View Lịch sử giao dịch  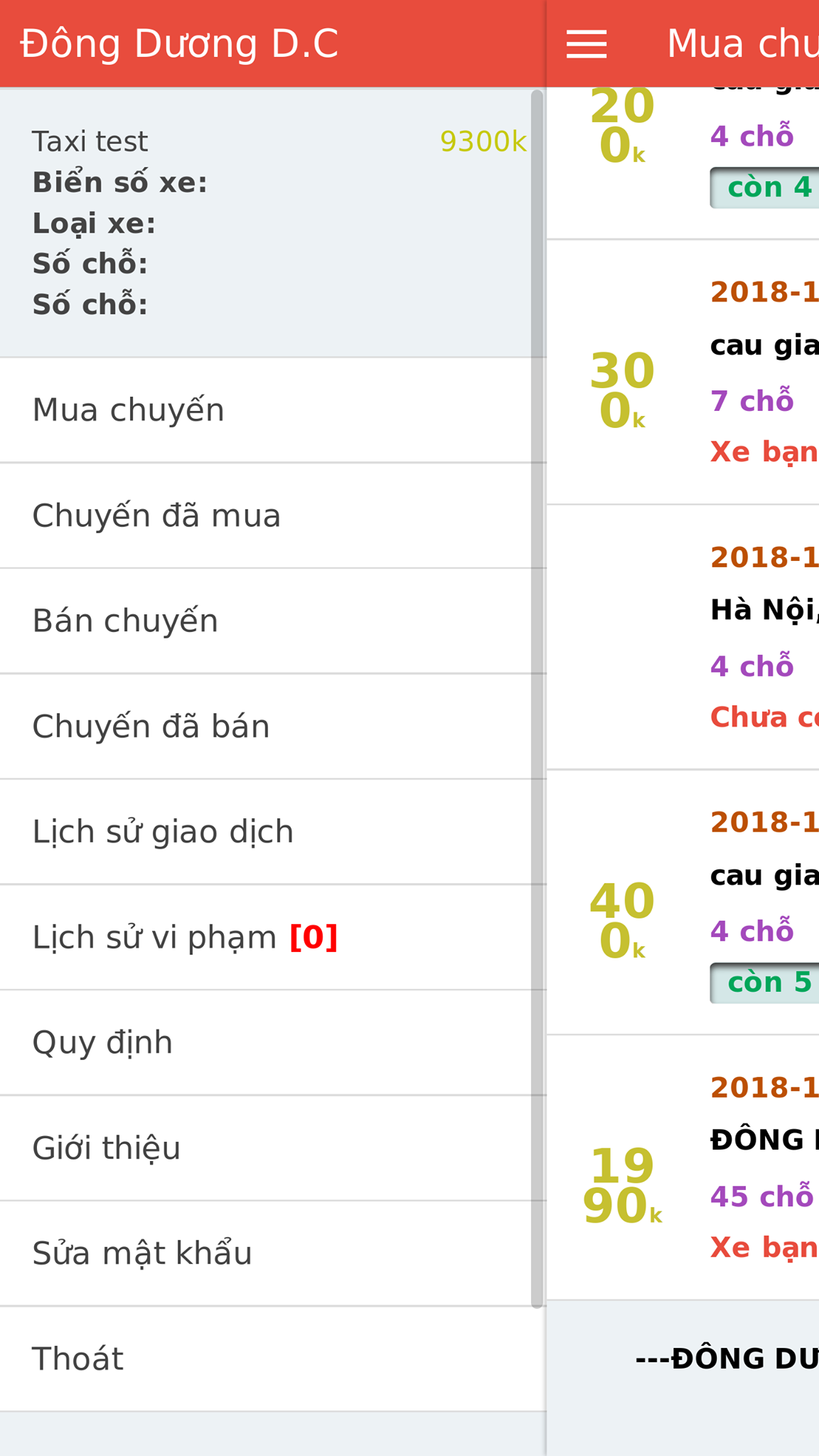[273, 832]
